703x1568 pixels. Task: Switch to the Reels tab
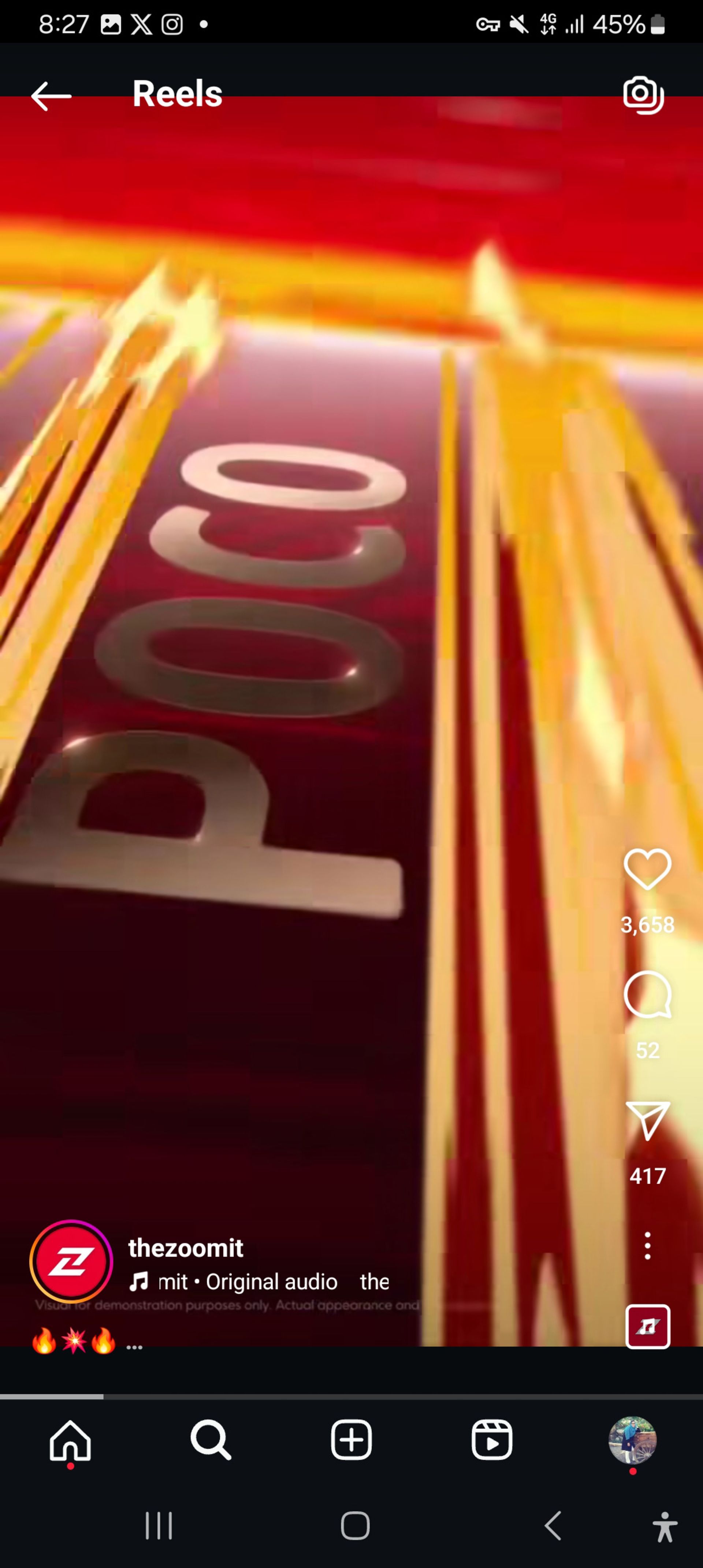[x=492, y=1440]
